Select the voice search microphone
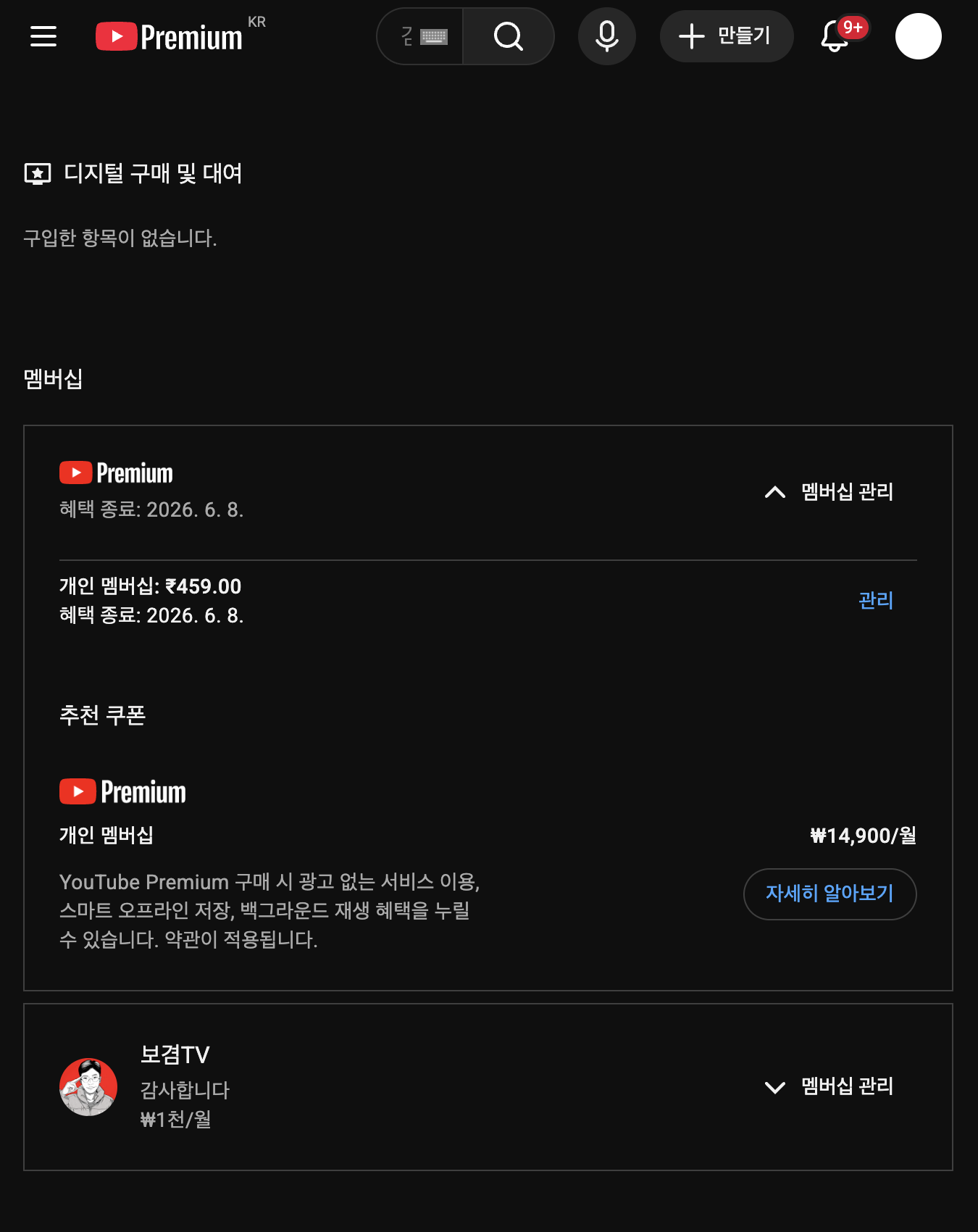This screenshot has height=1232, width=978. pos(607,36)
